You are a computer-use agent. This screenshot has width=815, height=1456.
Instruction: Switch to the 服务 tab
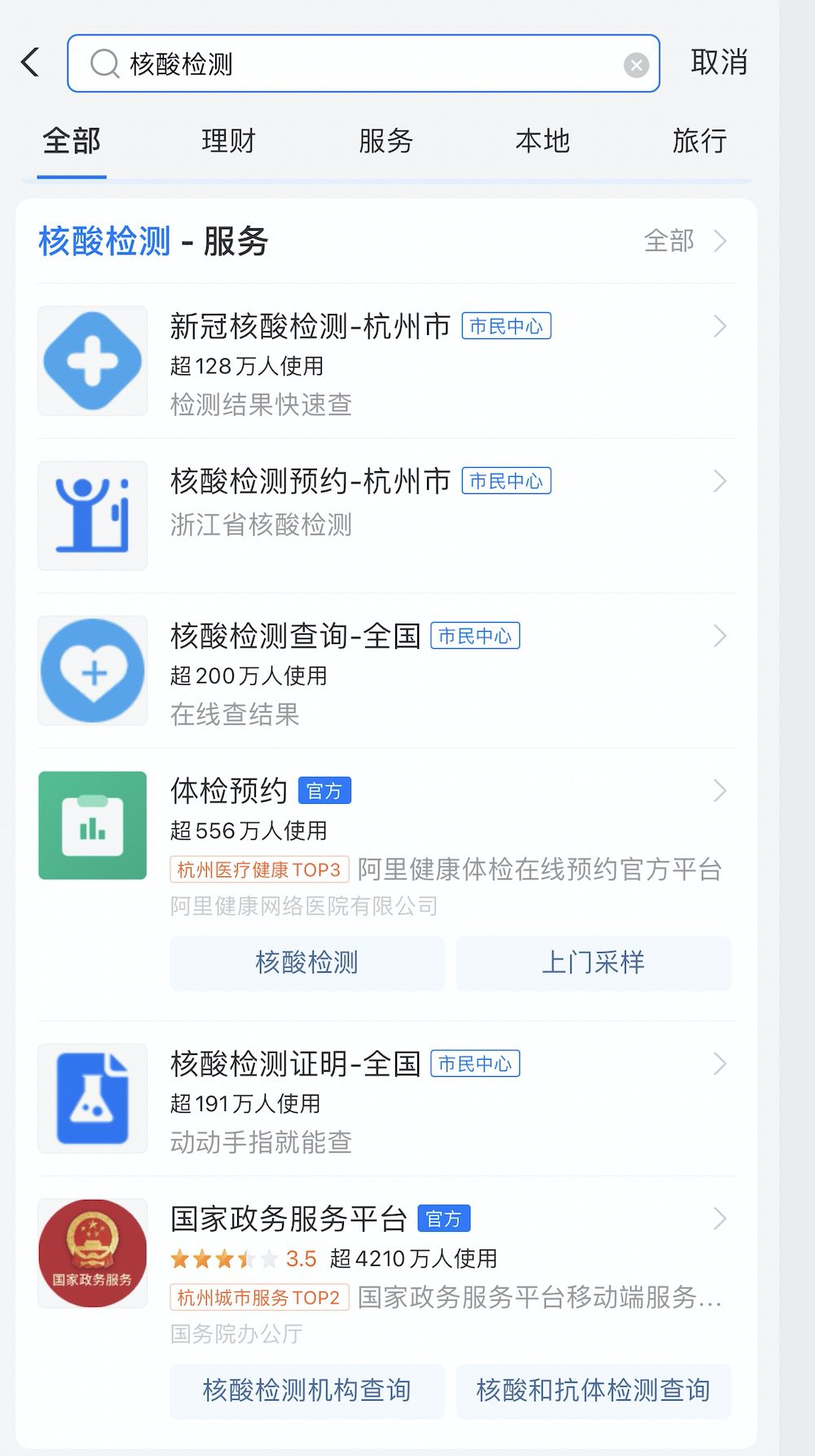point(385,141)
